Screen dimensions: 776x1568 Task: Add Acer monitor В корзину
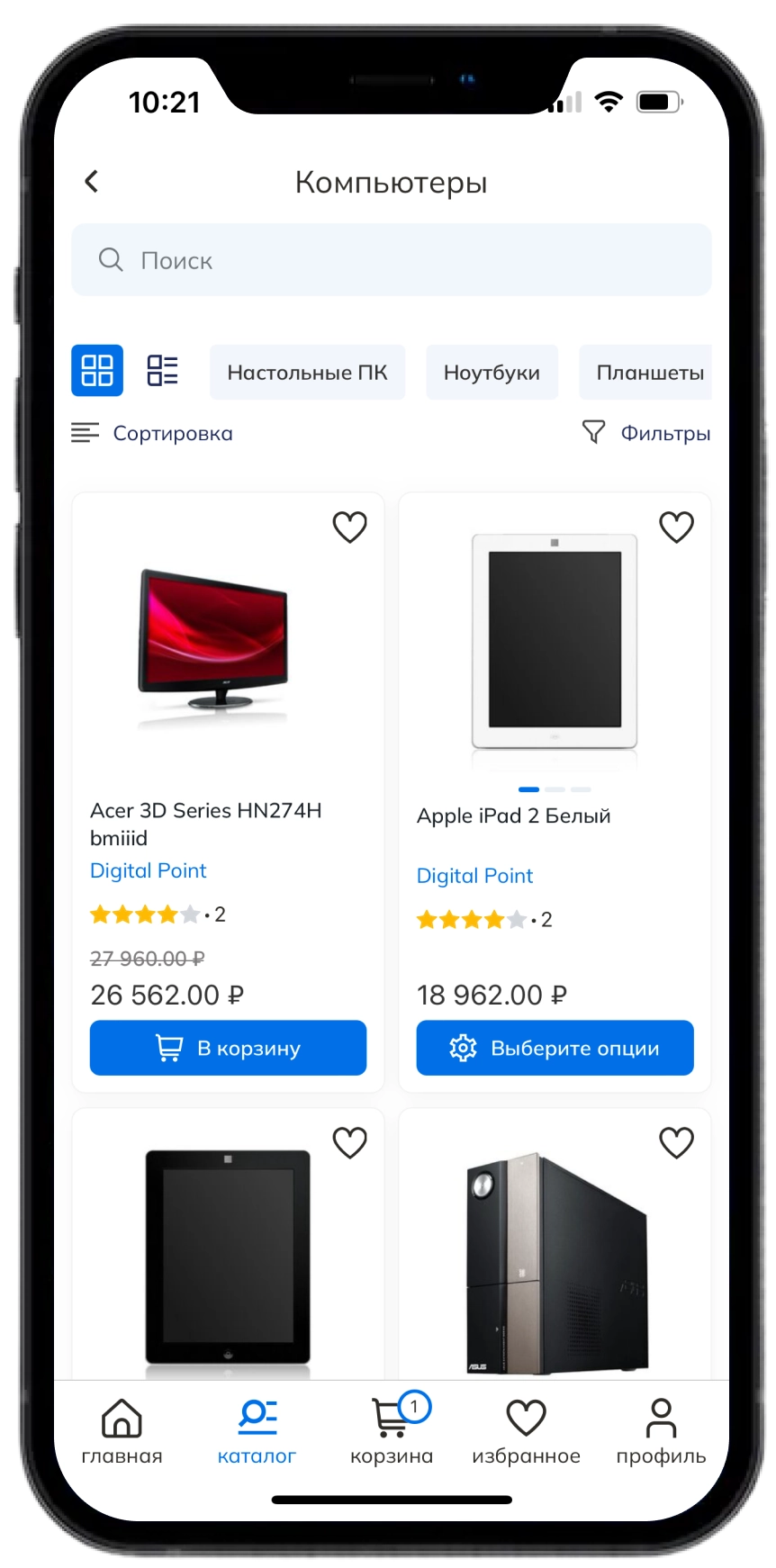228,1048
